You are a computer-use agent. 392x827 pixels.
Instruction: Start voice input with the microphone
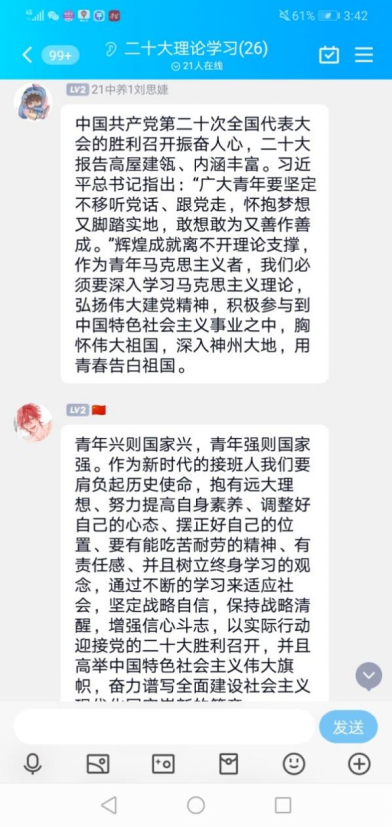(33, 764)
